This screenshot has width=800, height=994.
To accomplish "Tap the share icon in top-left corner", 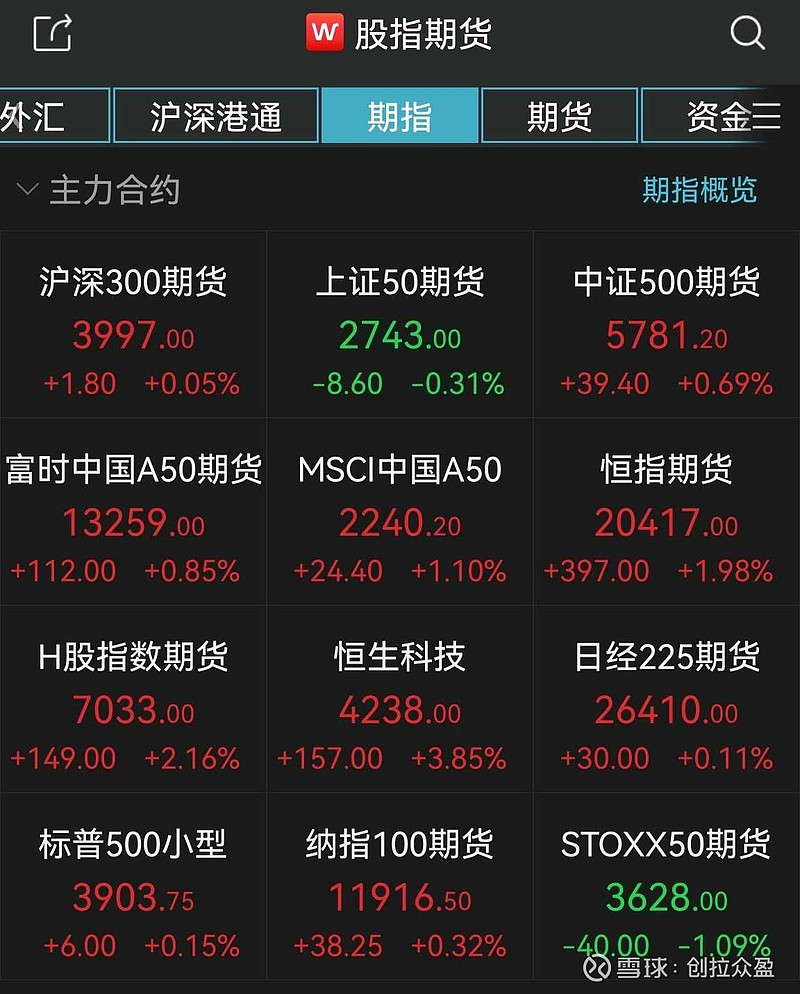I will (55, 33).
